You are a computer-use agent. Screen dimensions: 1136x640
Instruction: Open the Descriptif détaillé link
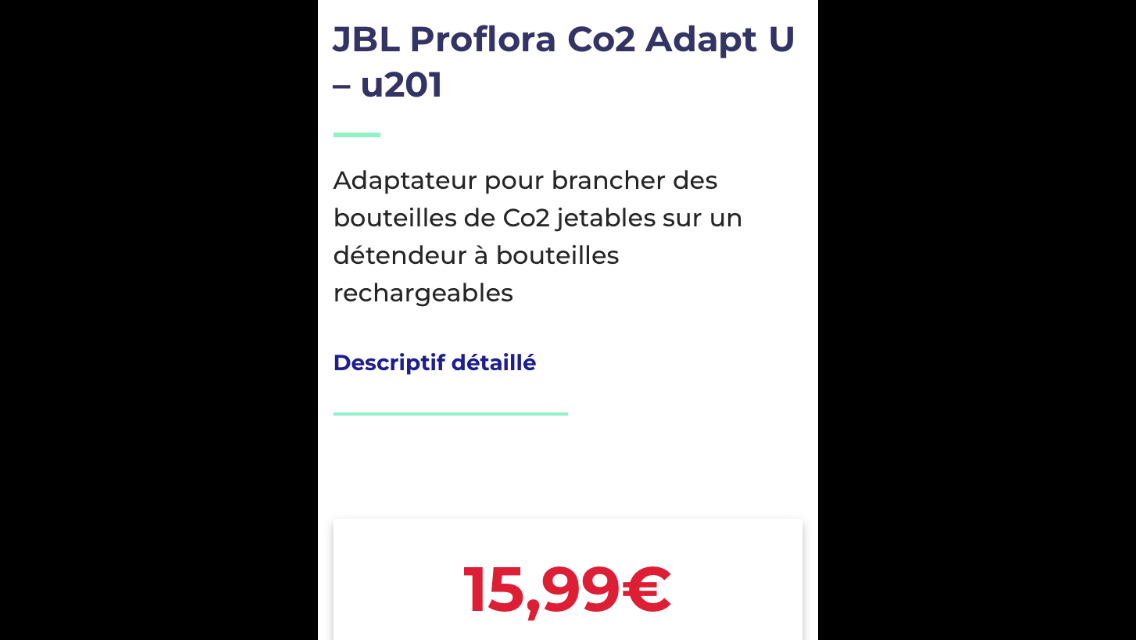(434, 363)
